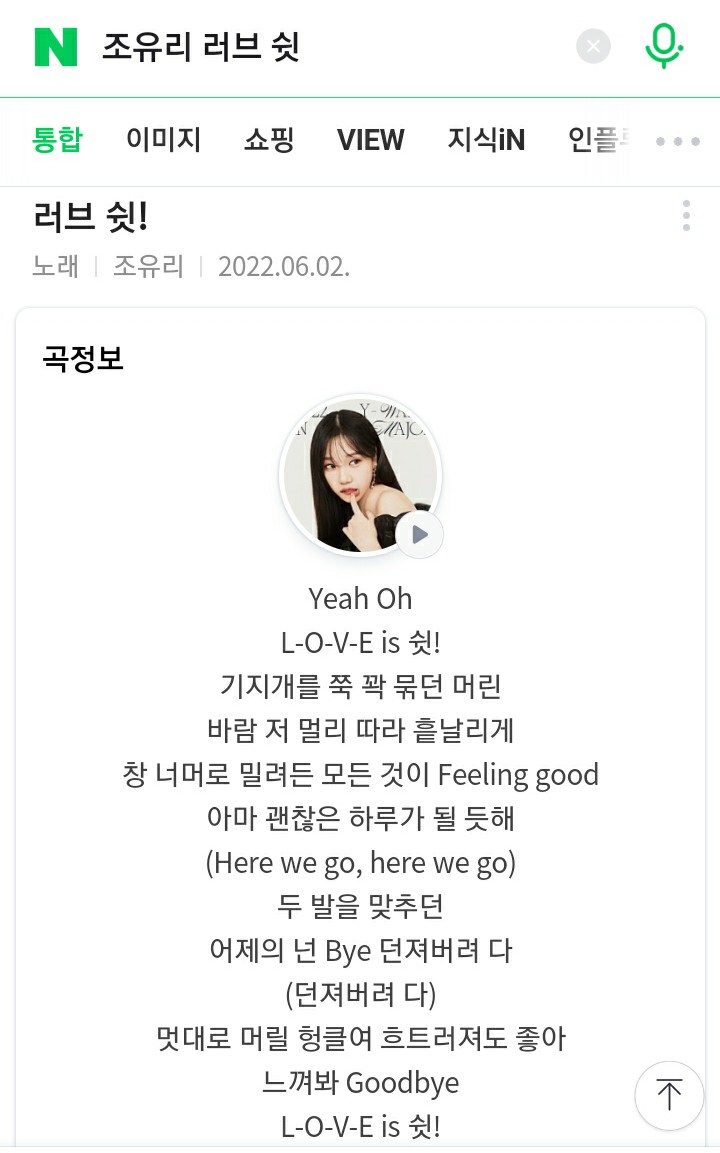The height and width of the screenshot is (1153, 720).
Task: Play the song preview on the album cover
Action: point(420,534)
